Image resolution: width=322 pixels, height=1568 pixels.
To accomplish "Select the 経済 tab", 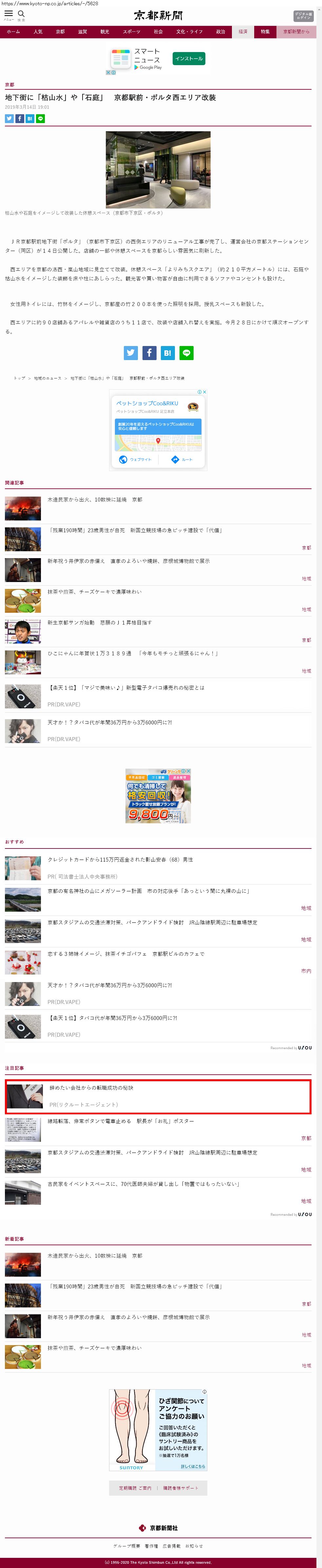I will click(x=243, y=32).
